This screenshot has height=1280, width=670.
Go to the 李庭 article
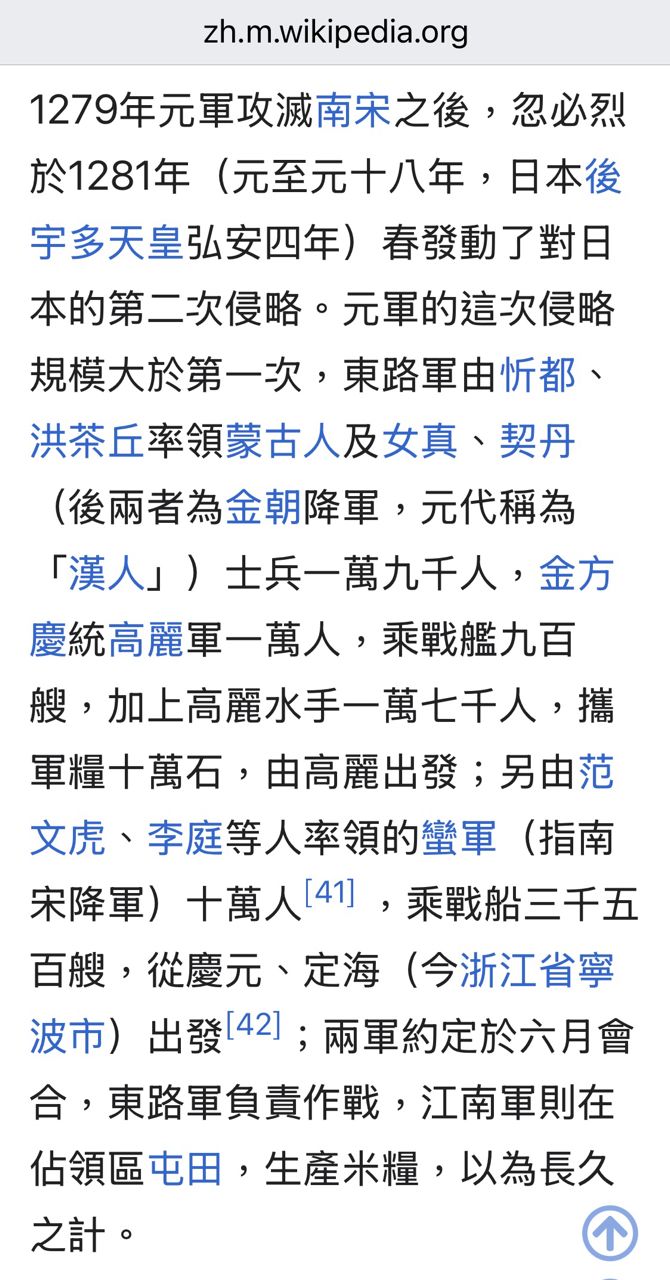click(185, 838)
